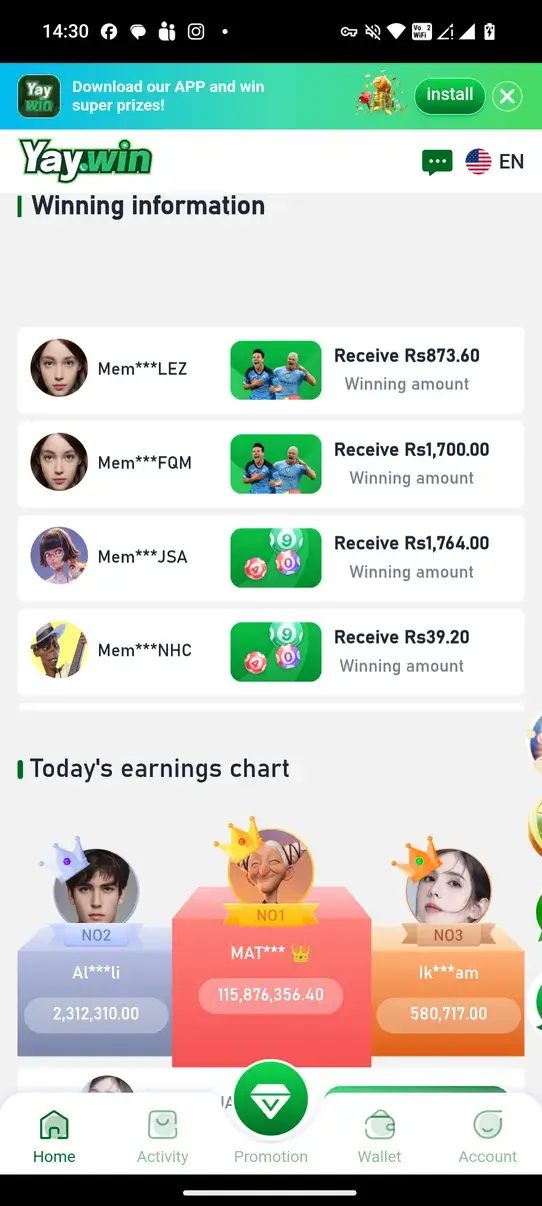Change the language from EN
542x1206 pixels.
pos(495,161)
